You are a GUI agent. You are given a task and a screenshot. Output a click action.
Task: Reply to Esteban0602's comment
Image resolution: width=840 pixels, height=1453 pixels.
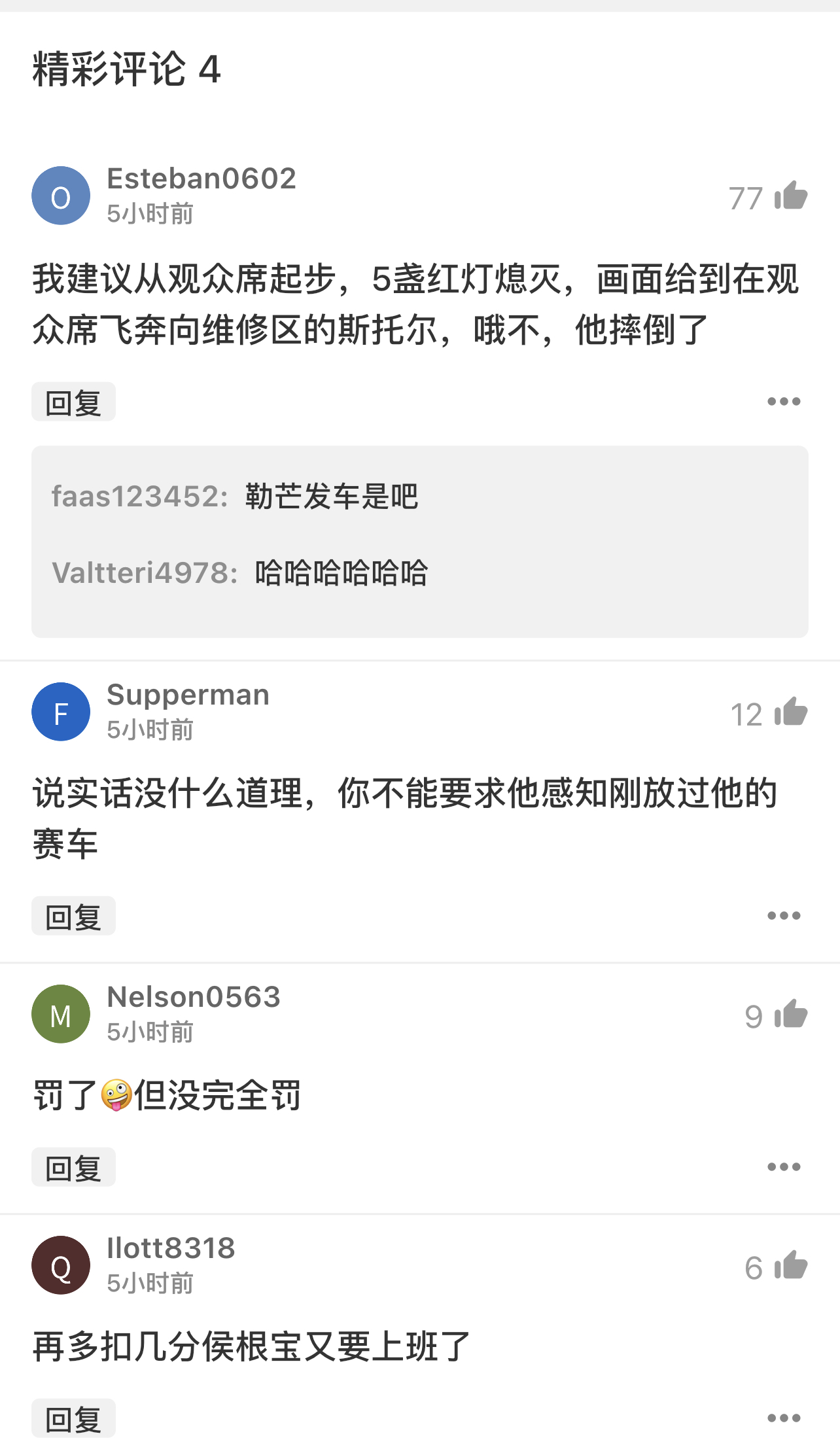click(x=73, y=402)
